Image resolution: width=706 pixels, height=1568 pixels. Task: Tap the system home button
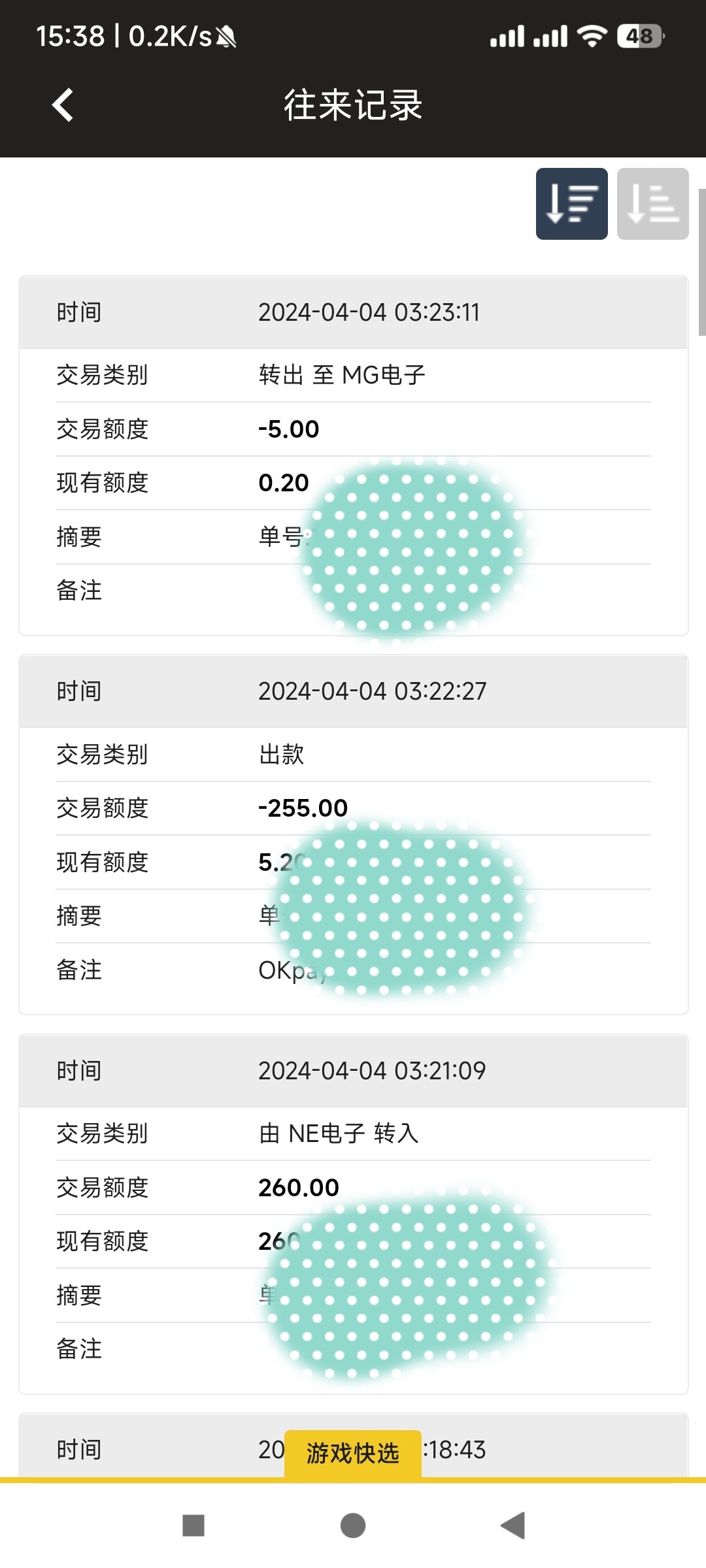(x=353, y=1526)
